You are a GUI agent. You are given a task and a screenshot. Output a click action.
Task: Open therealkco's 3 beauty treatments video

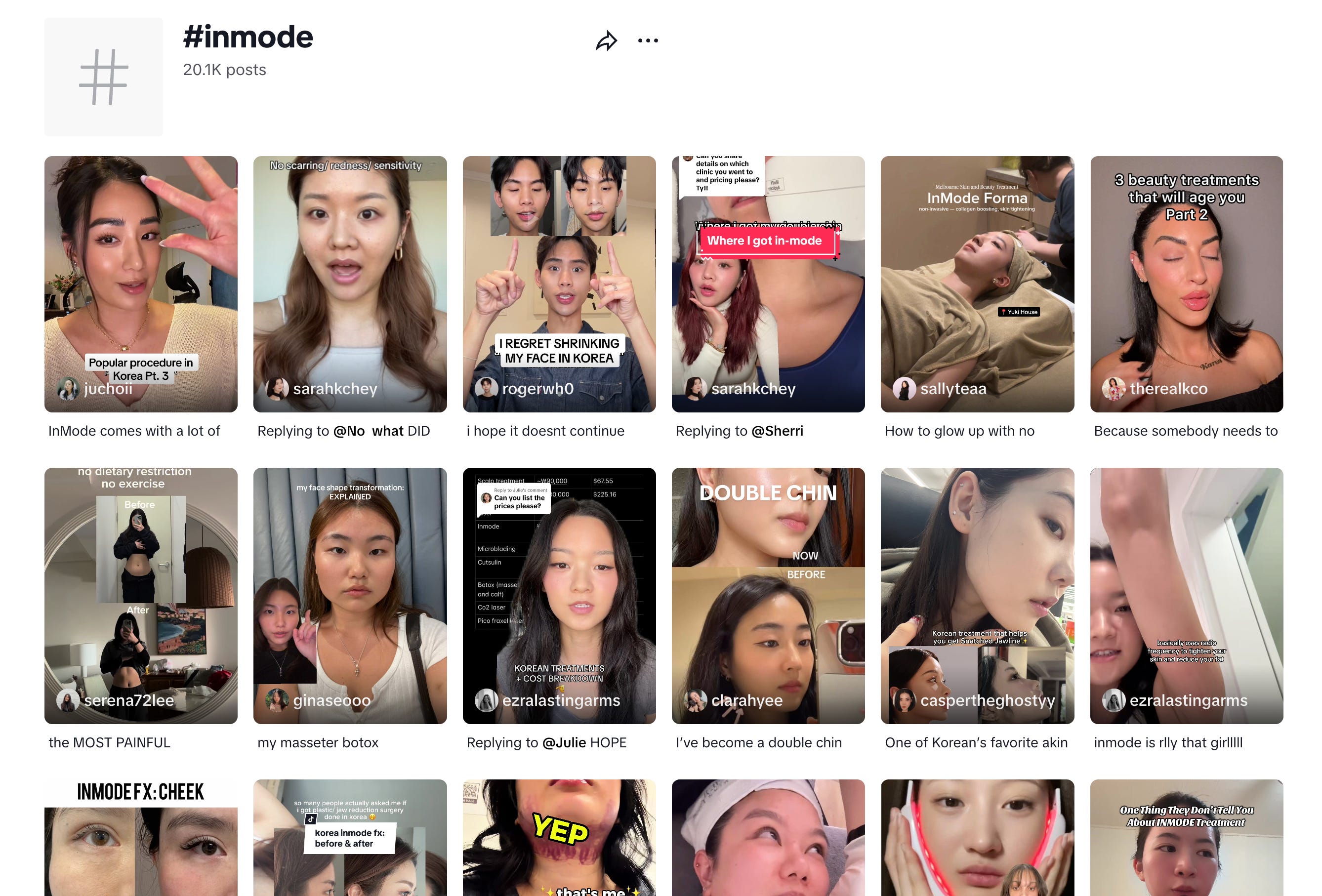(x=1187, y=284)
